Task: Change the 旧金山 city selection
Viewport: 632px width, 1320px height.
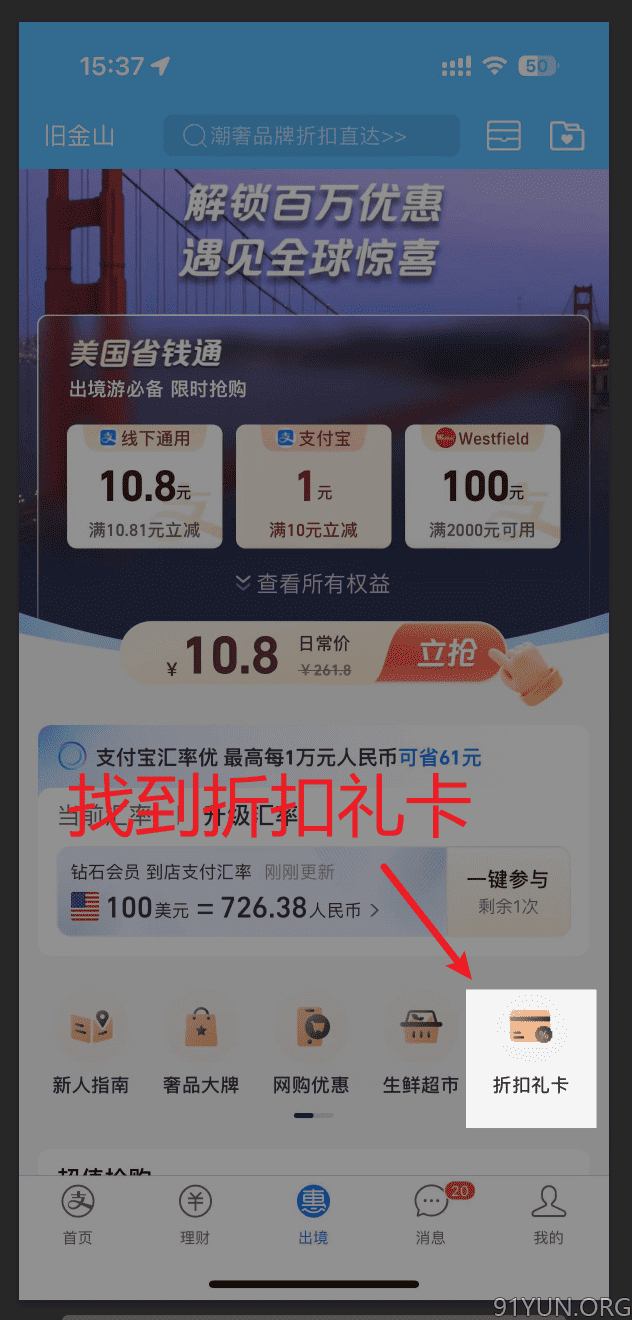Action: point(80,136)
